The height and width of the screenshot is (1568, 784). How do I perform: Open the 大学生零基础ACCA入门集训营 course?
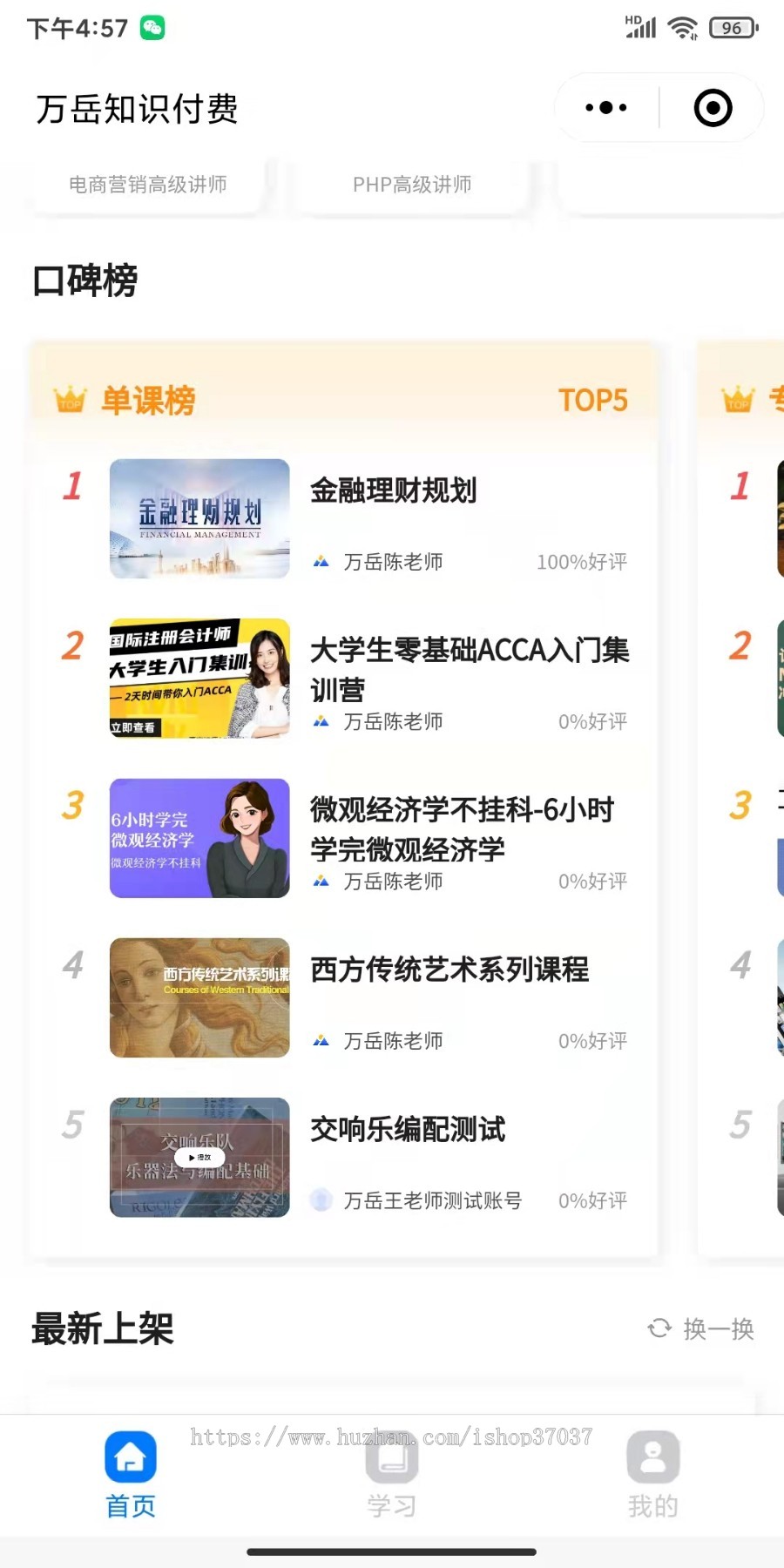[470, 671]
